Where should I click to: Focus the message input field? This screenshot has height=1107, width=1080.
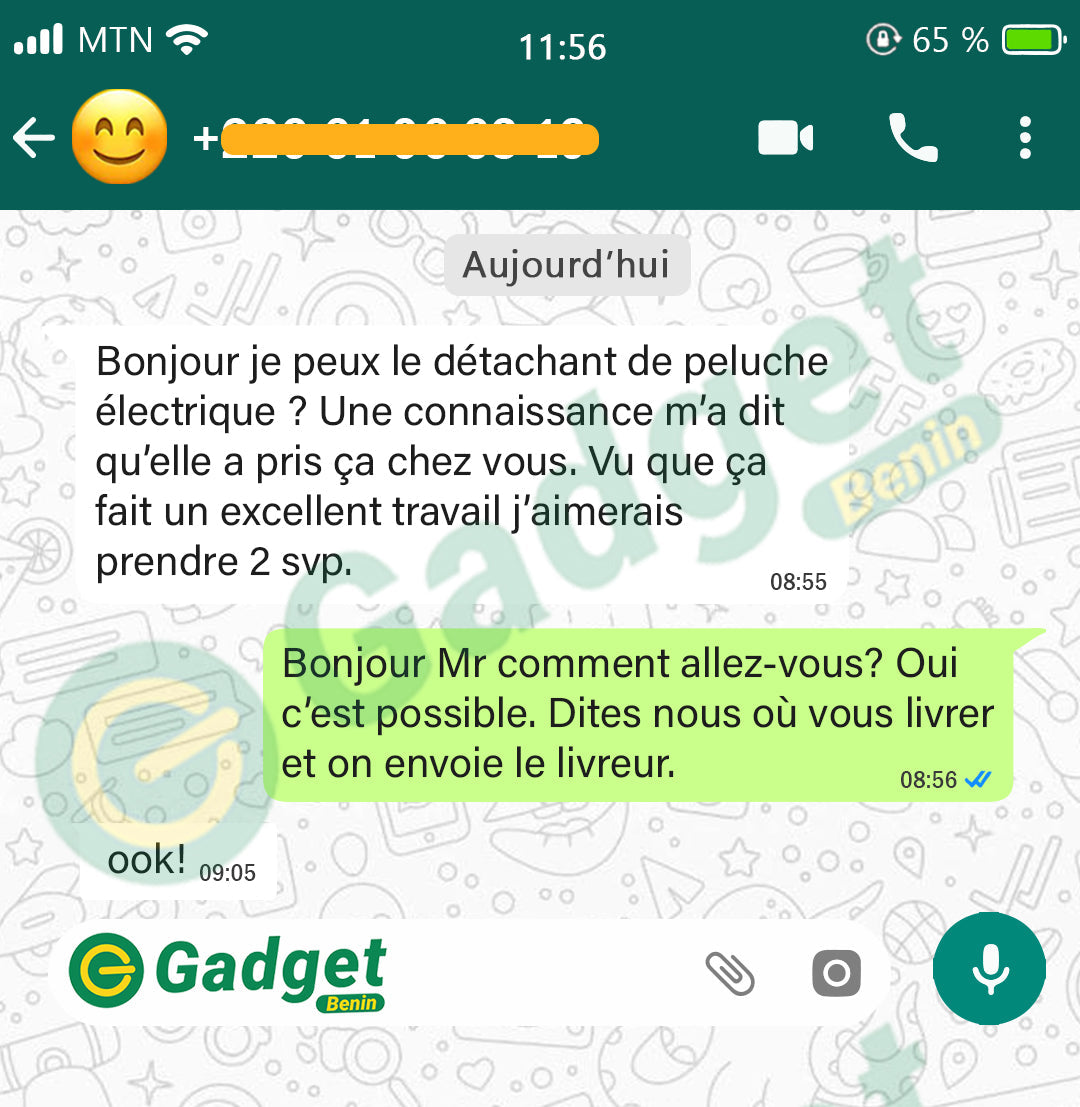click(540, 972)
